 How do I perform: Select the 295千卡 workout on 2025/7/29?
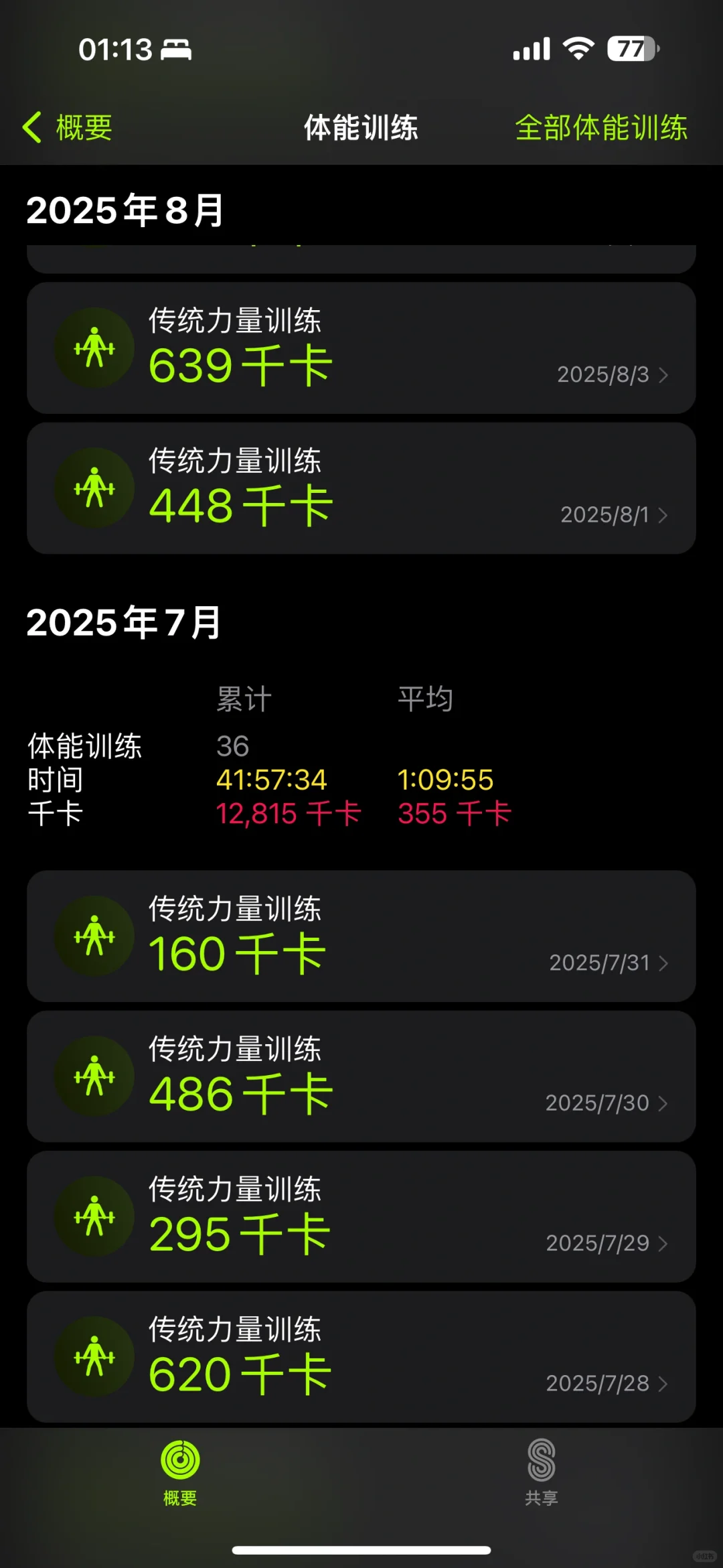361,1216
